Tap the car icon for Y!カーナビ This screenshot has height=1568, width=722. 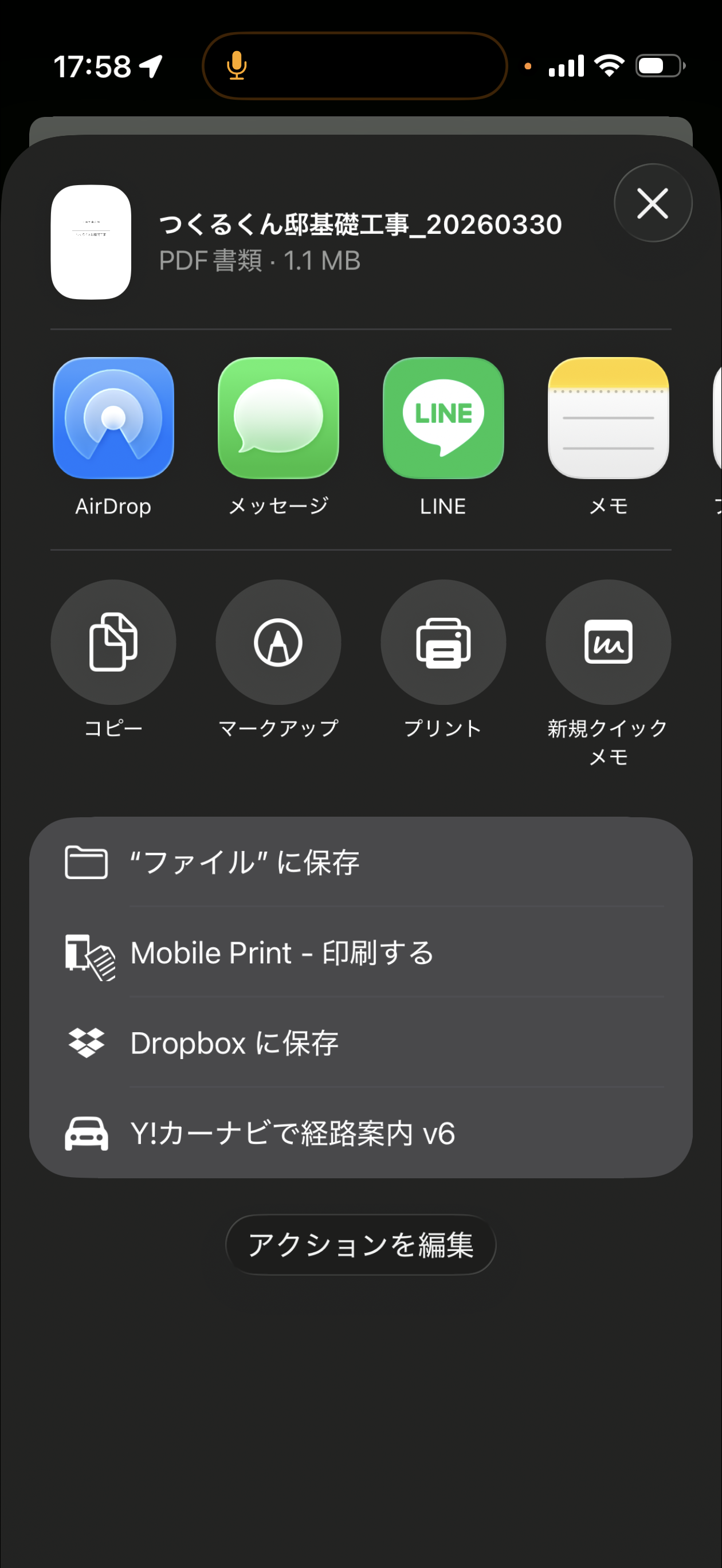click(87, 1132)
